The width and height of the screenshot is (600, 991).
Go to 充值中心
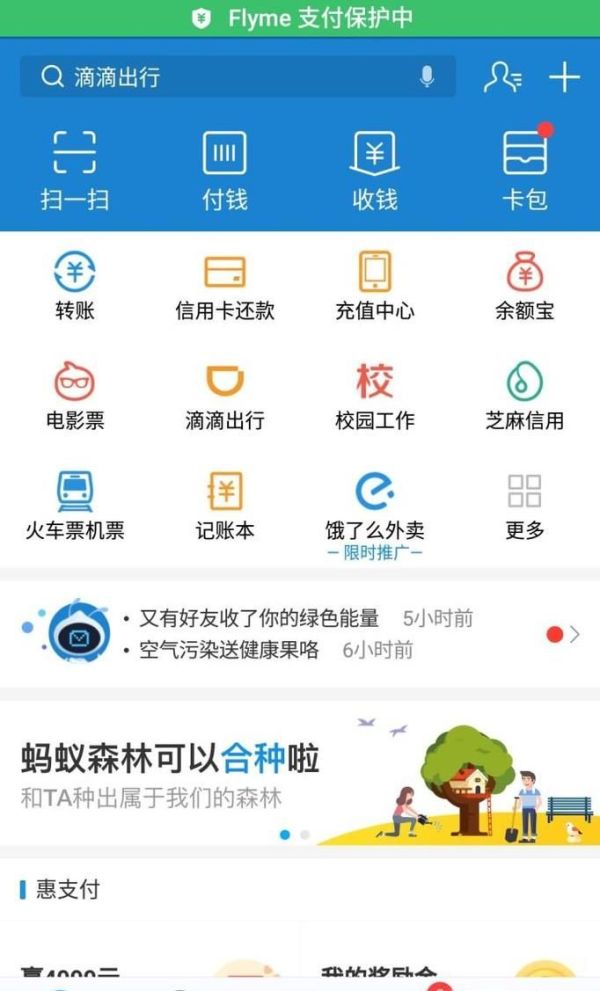click(375, 286)
